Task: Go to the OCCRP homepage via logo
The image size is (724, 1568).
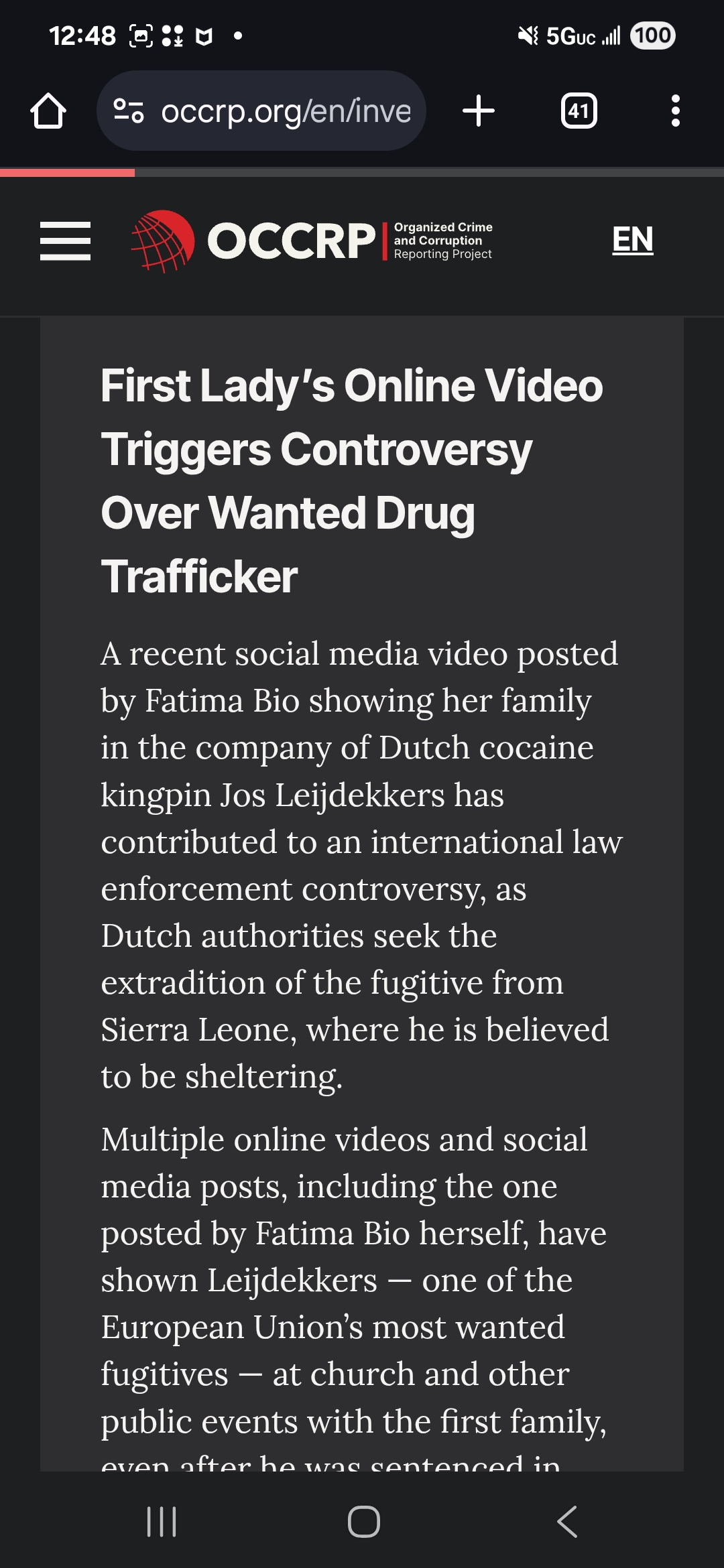Action: tap(312, 241)
